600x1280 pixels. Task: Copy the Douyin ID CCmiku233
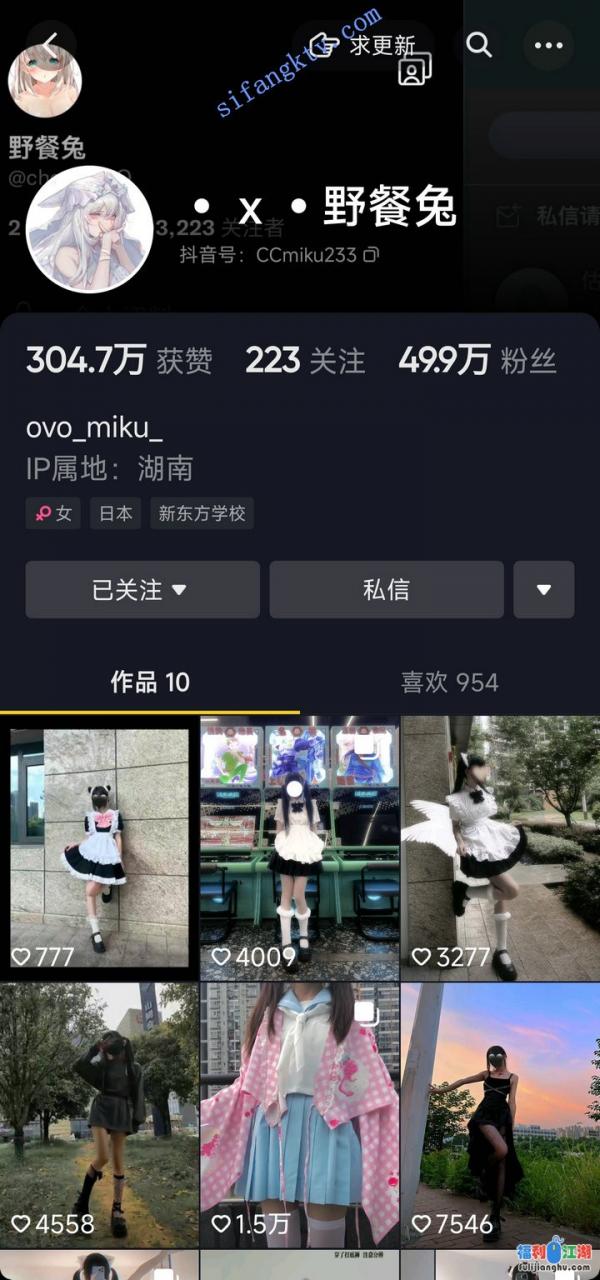pyautogui.click(x=372, y=255)
